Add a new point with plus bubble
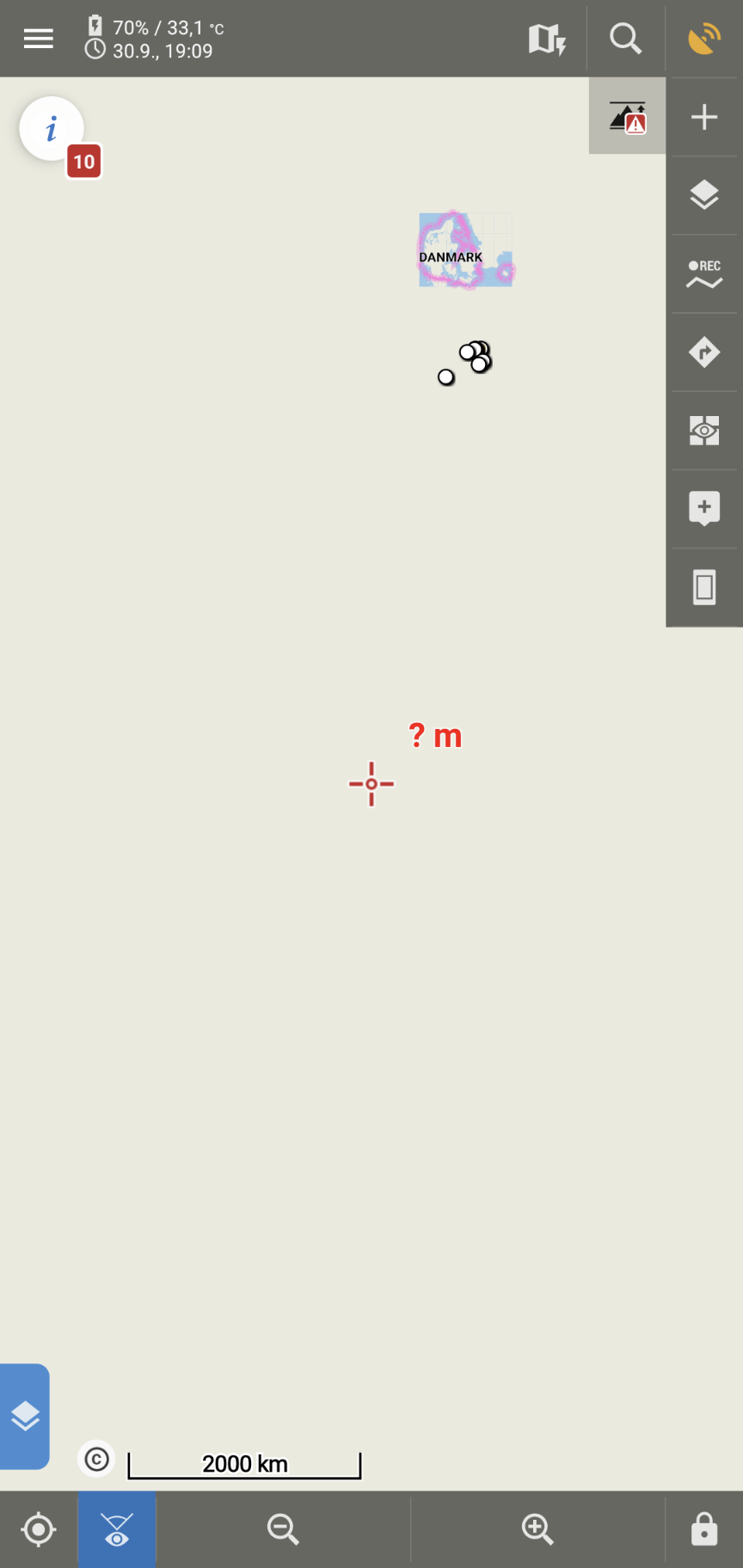The width and height of the screenshot is (743, 1568). 704,508
